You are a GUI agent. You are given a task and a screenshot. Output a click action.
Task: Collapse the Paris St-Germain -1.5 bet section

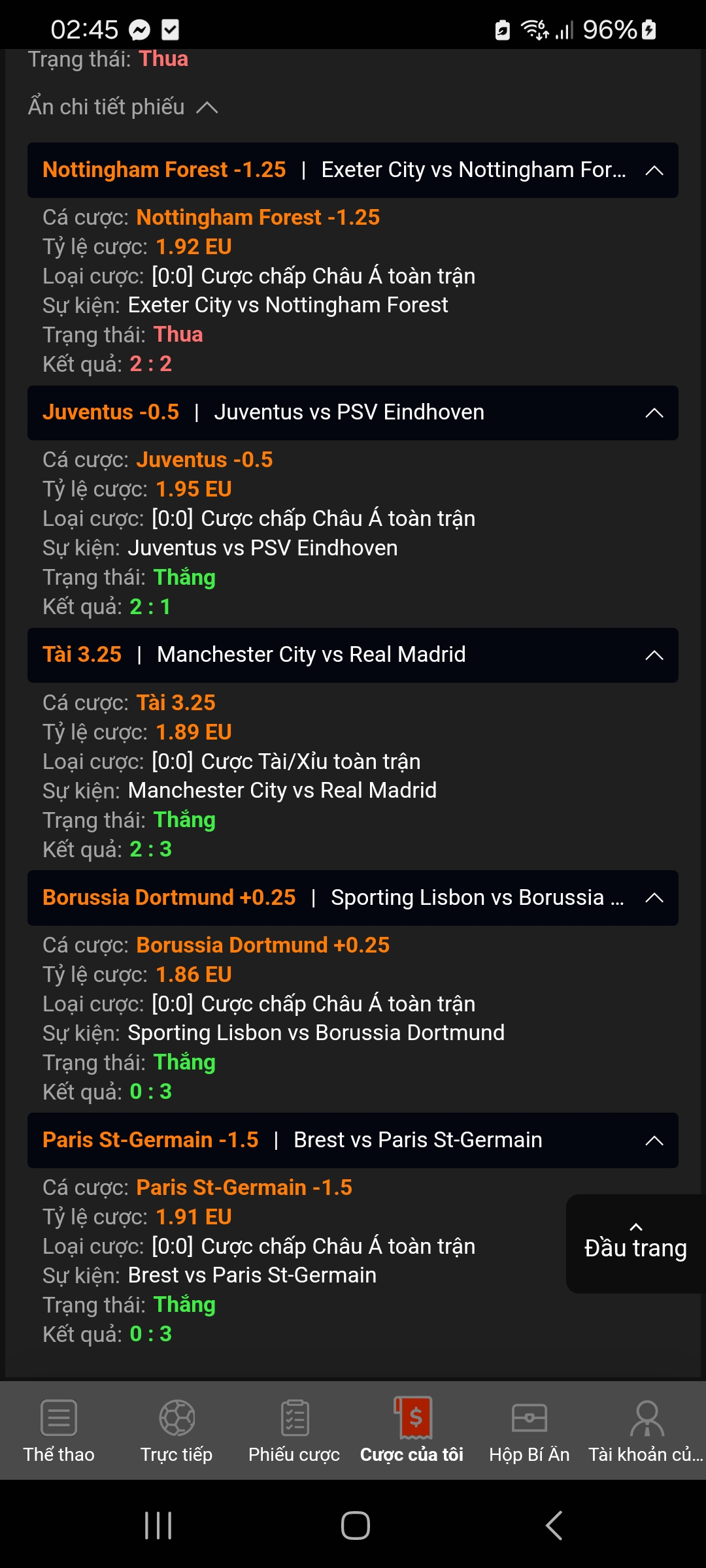click(x=654, y=1141)
